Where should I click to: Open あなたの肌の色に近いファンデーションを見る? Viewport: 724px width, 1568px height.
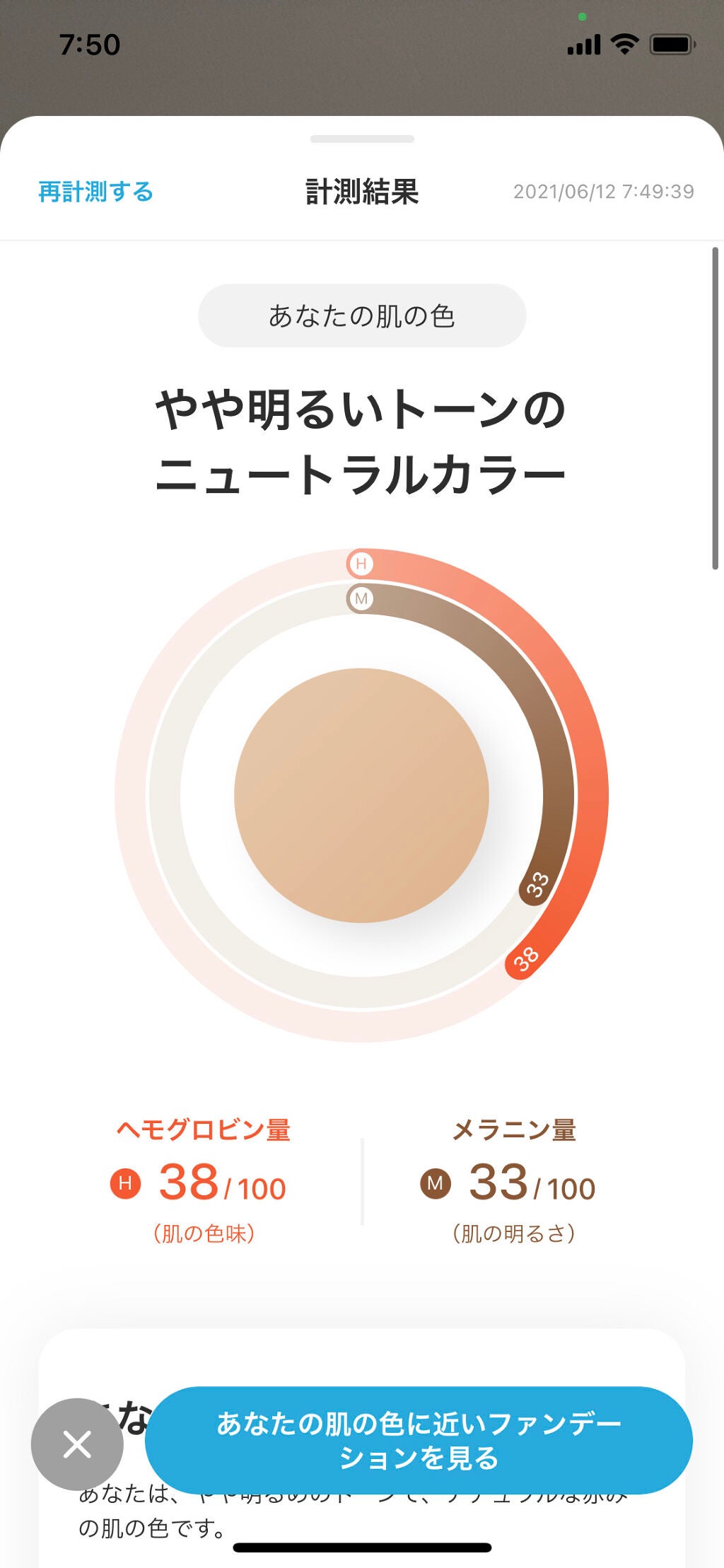pos(416,1439)
